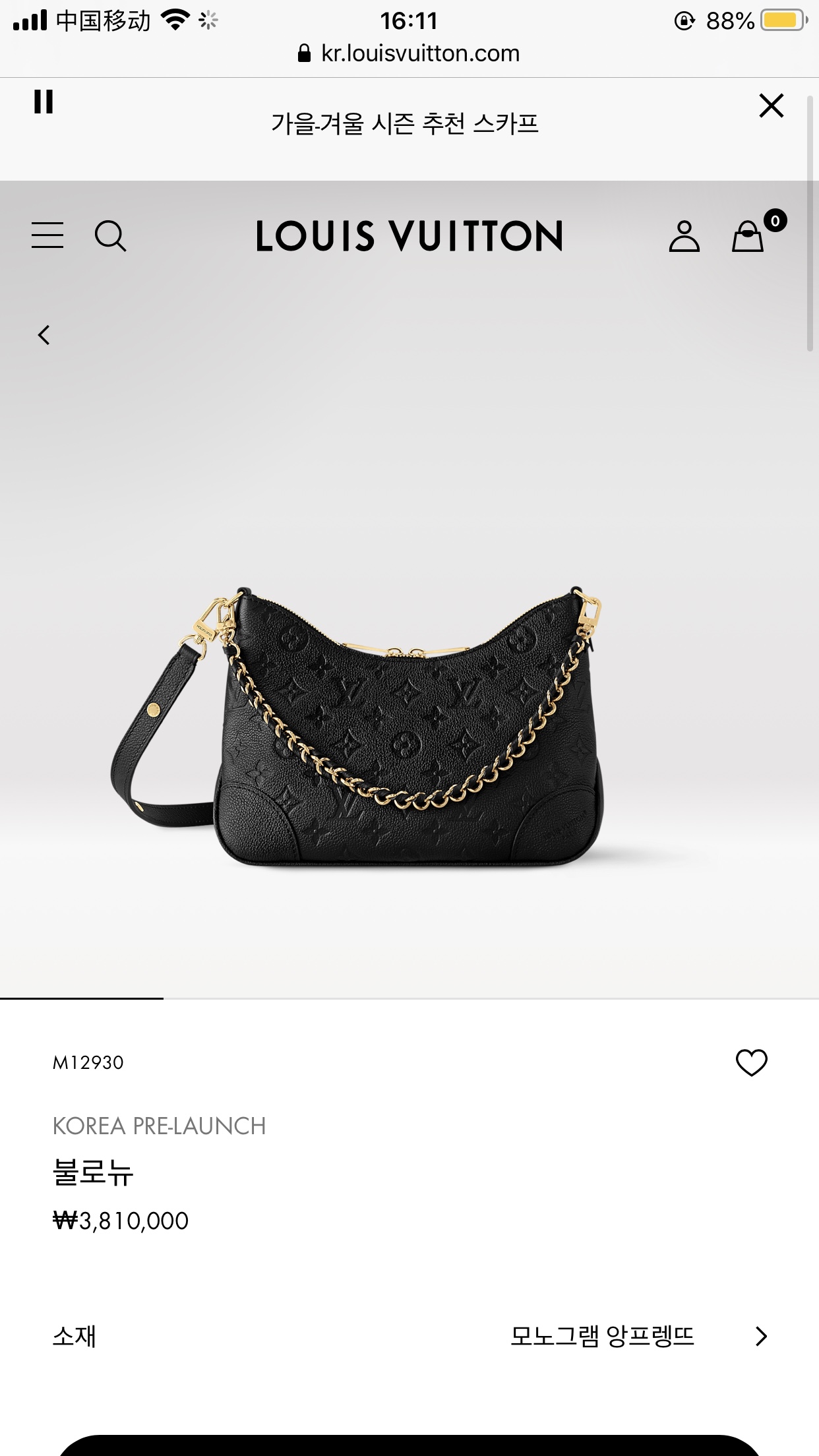Go back with the left arrow
This screenshot has height=1456, width=819.
tap(44, 335)
